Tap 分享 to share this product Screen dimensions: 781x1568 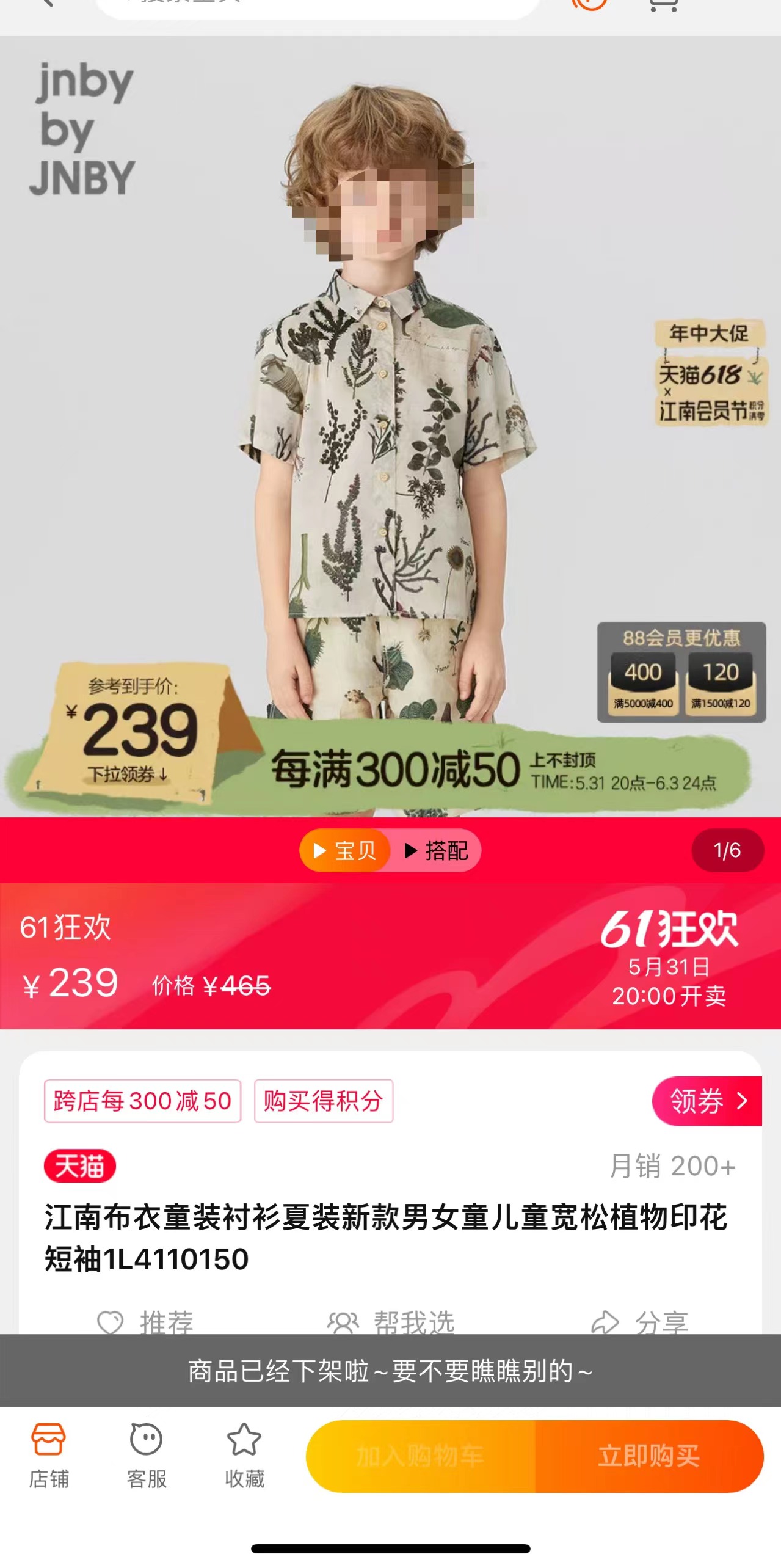tap(640, 1322)
